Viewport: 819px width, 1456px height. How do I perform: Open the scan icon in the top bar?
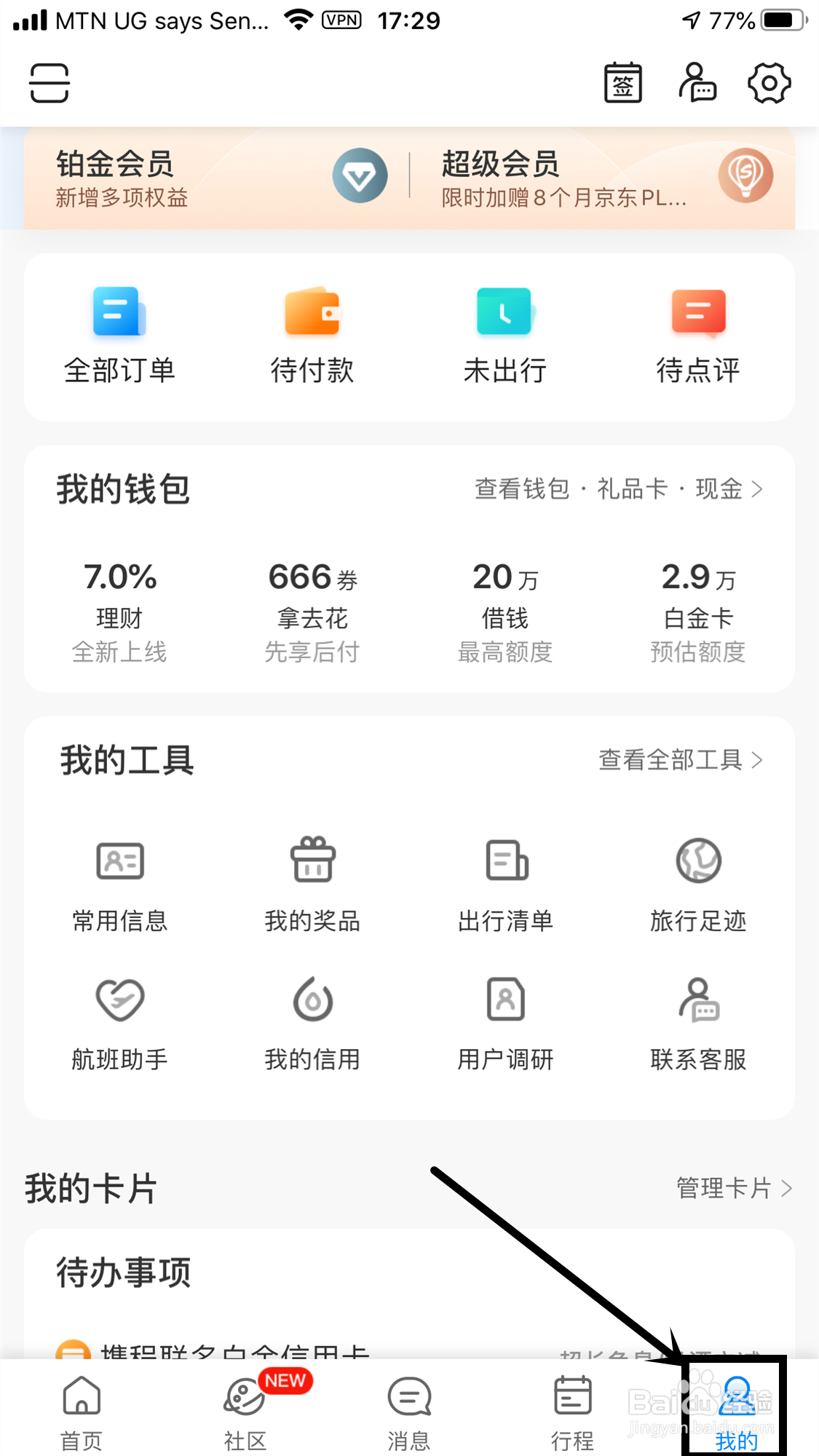[50, 83]
